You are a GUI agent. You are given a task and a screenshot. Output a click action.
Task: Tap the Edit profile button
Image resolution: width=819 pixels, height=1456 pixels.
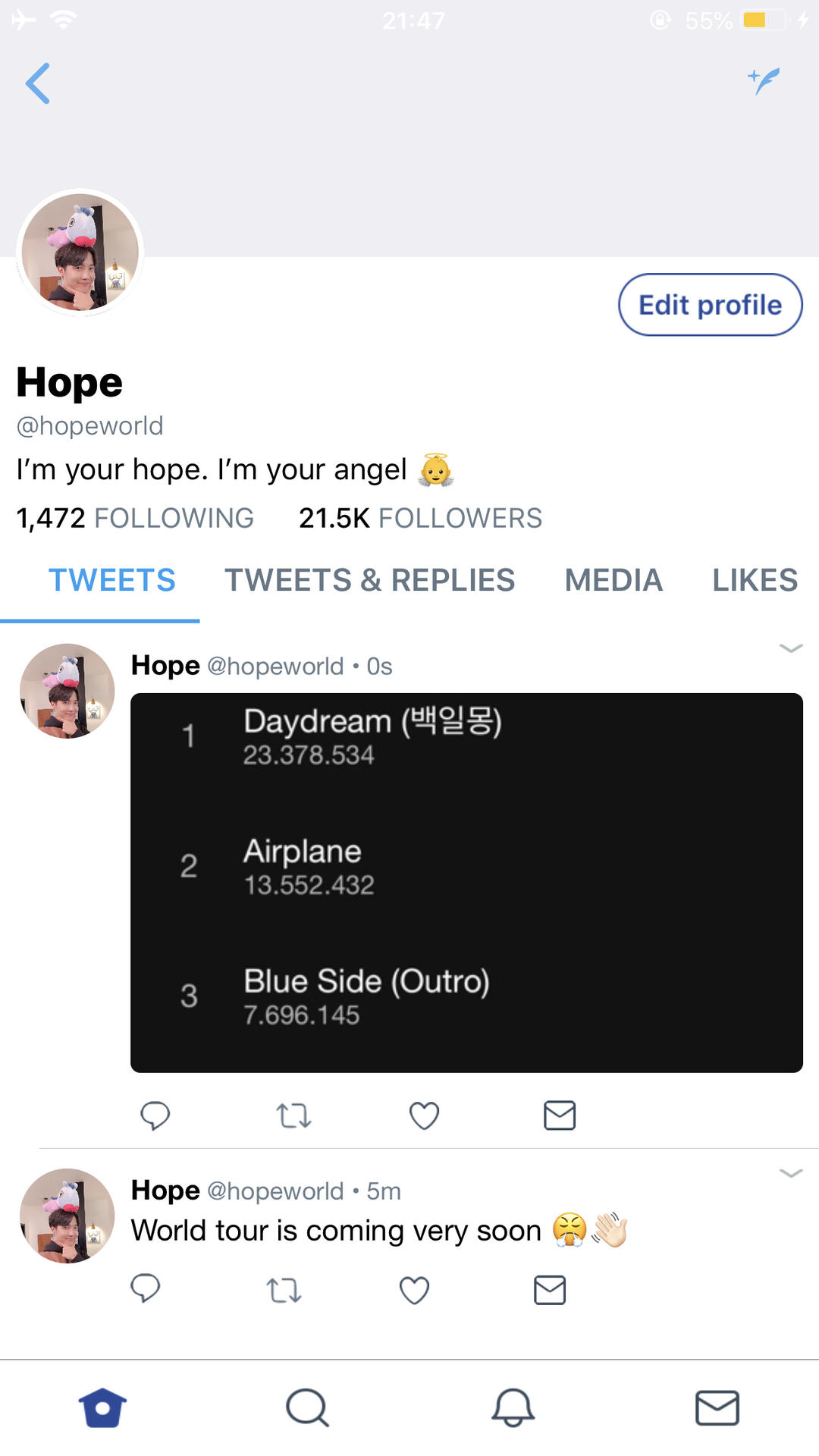(x=711, y=305)
